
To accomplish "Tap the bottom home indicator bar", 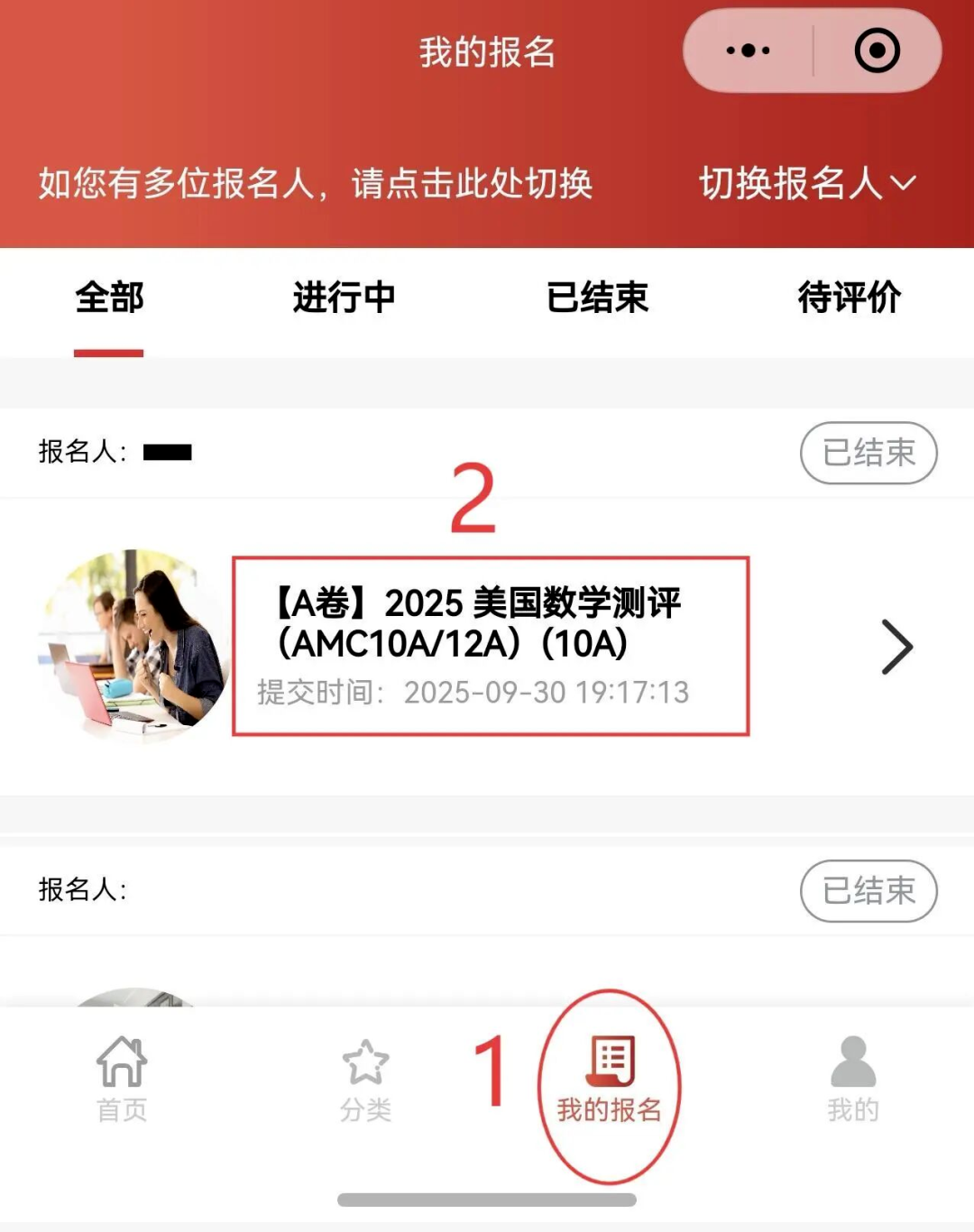I will (x=487, y=1200).
